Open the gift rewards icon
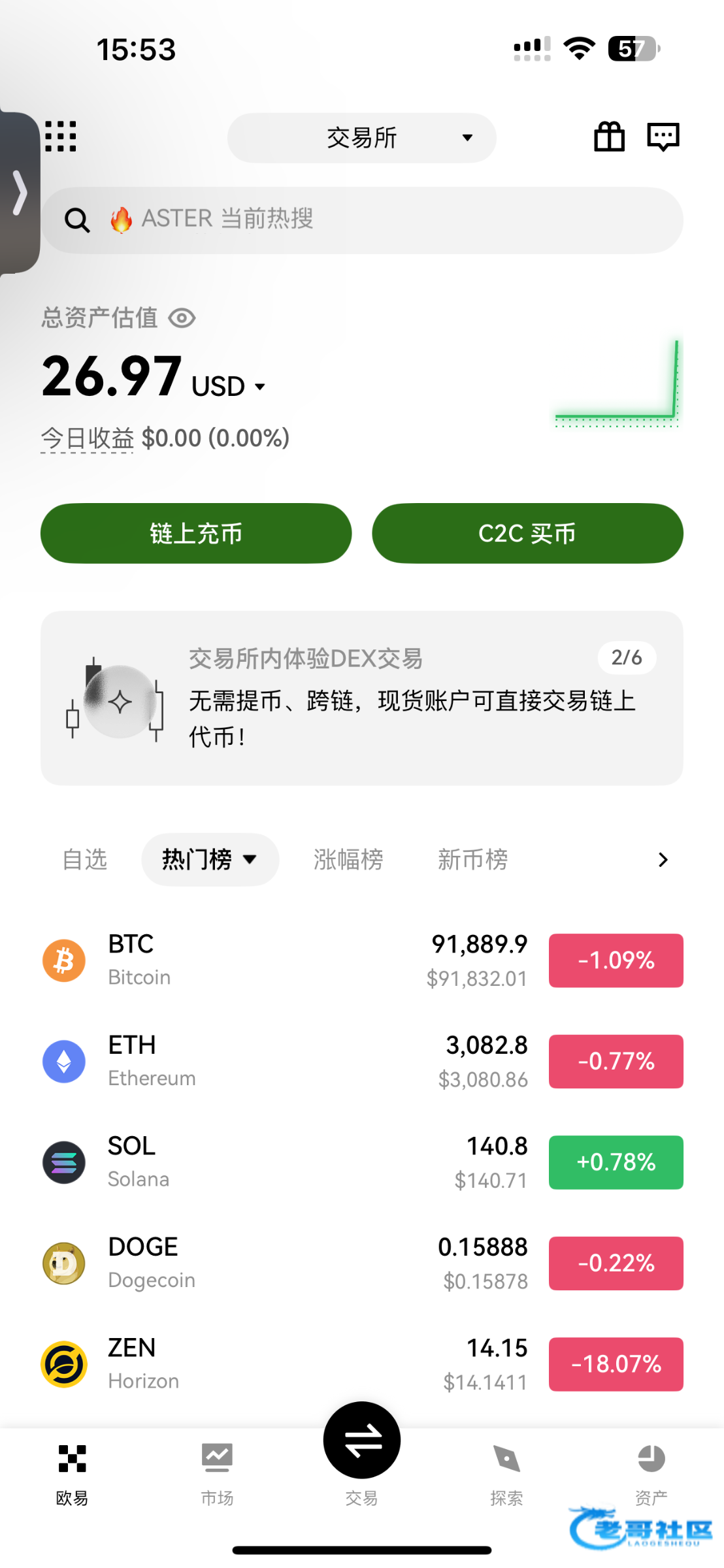 pyautogui.click(x=609, y=137)
